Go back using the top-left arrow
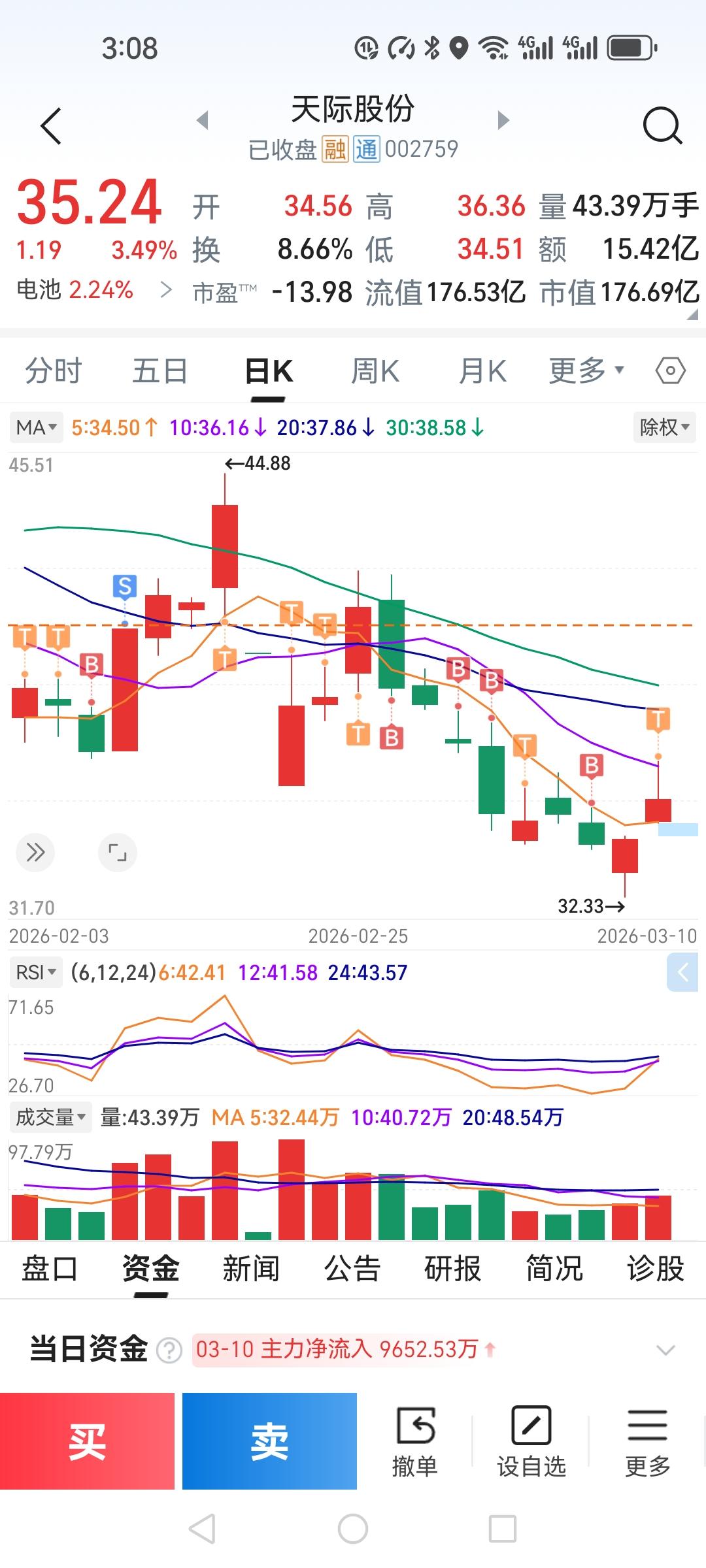Screen dimensions: 706x1568 click(x=51, y=125)
